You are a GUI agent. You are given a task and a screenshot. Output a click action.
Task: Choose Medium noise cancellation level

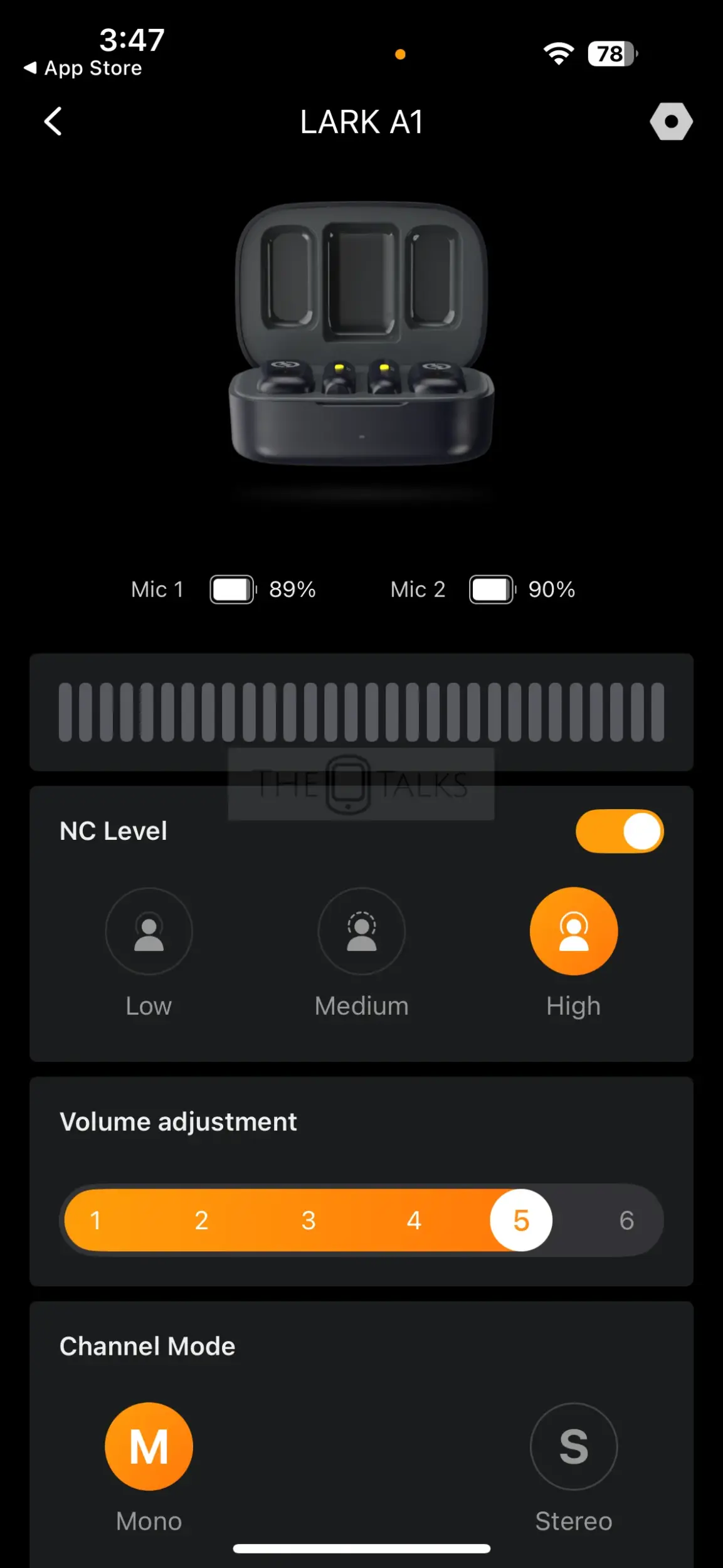[x=361, y=931]
